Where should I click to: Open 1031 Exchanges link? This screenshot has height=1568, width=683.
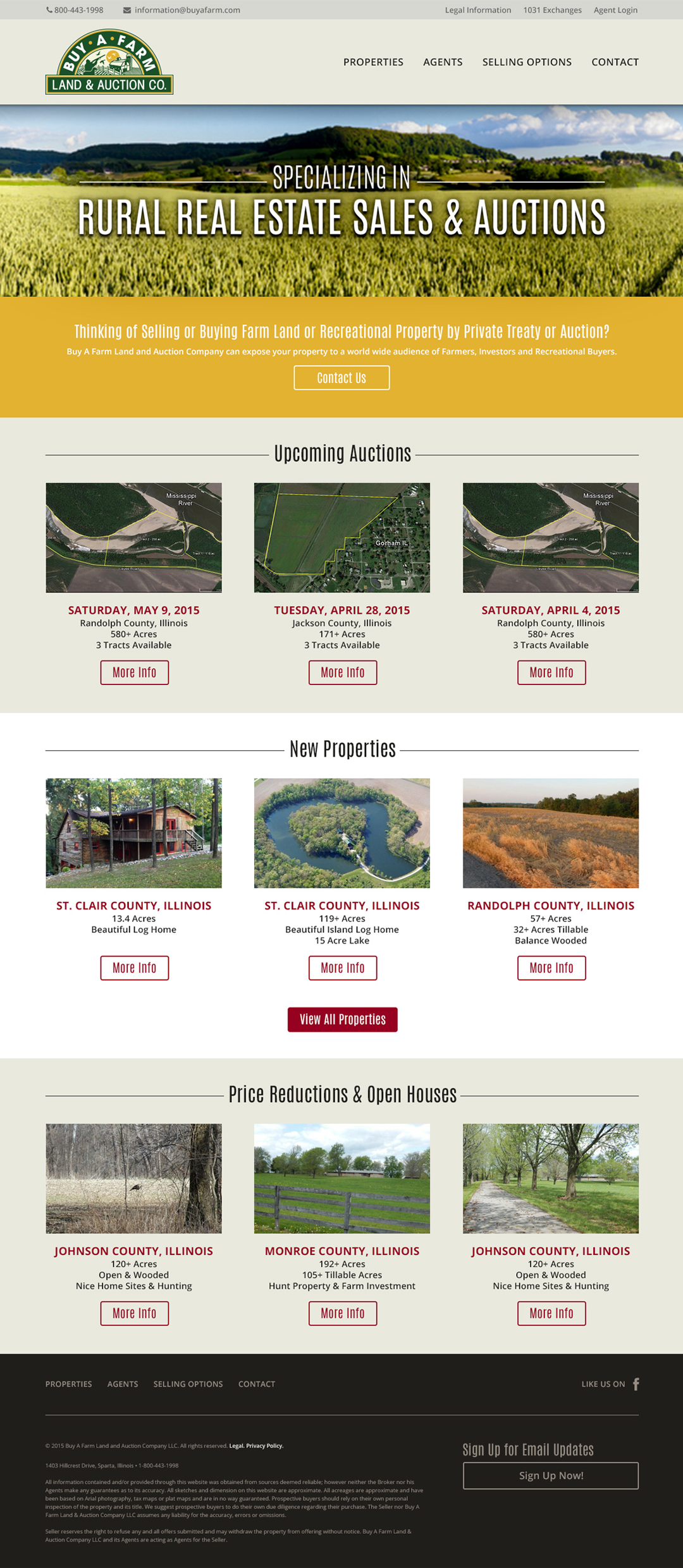(552, 10)
